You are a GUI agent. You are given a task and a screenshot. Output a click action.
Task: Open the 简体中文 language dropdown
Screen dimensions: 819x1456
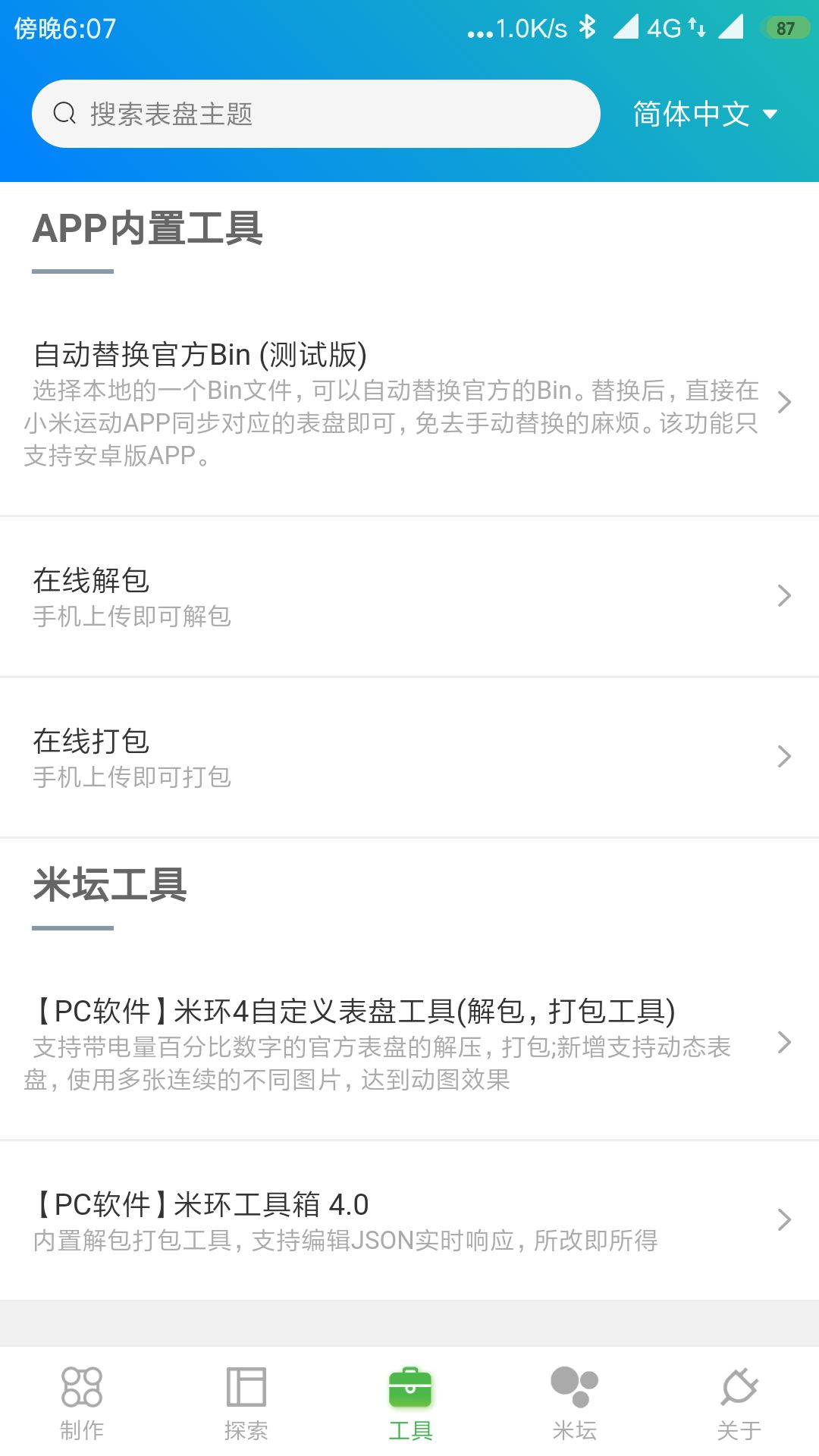pyautogui.click(x=705, y=115)
